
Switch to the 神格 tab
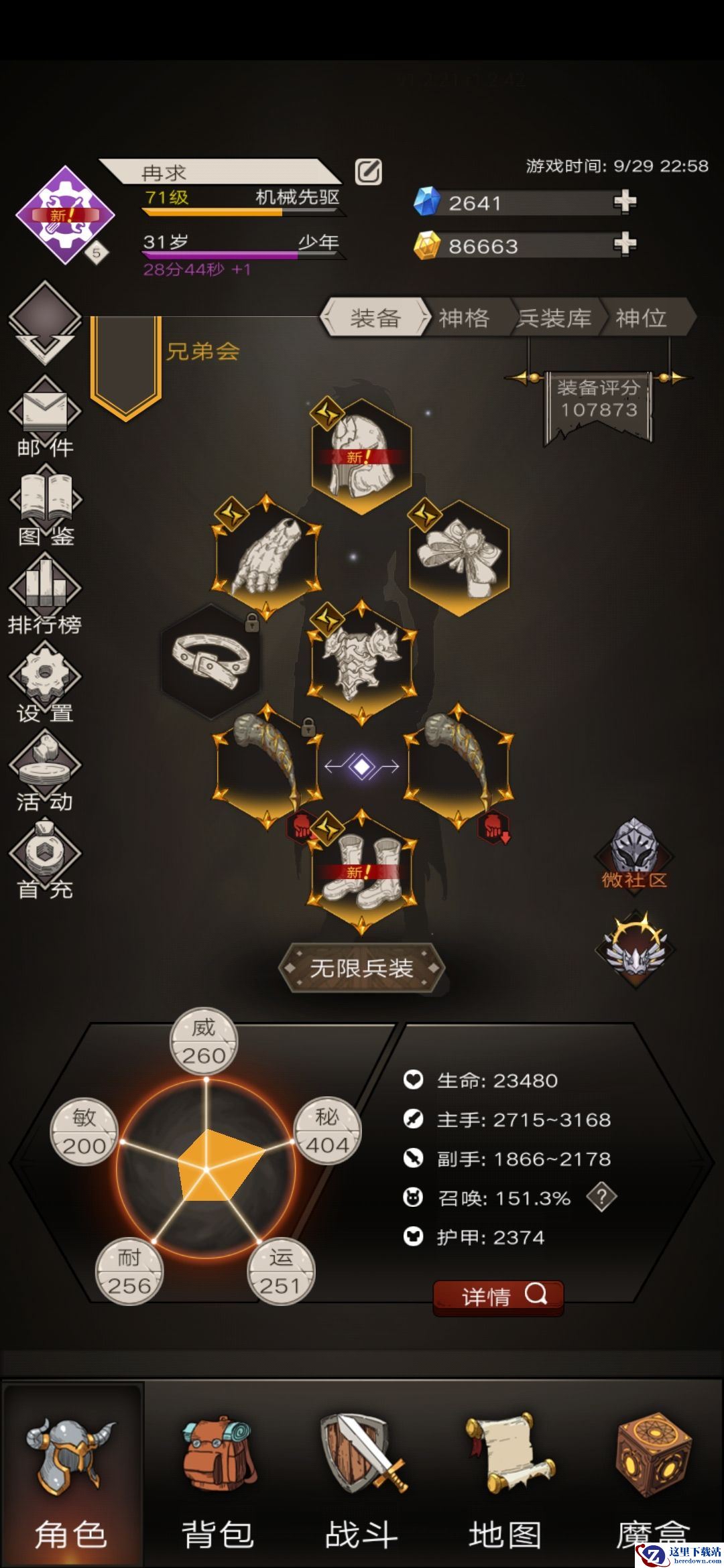click(x=464, y=318)
